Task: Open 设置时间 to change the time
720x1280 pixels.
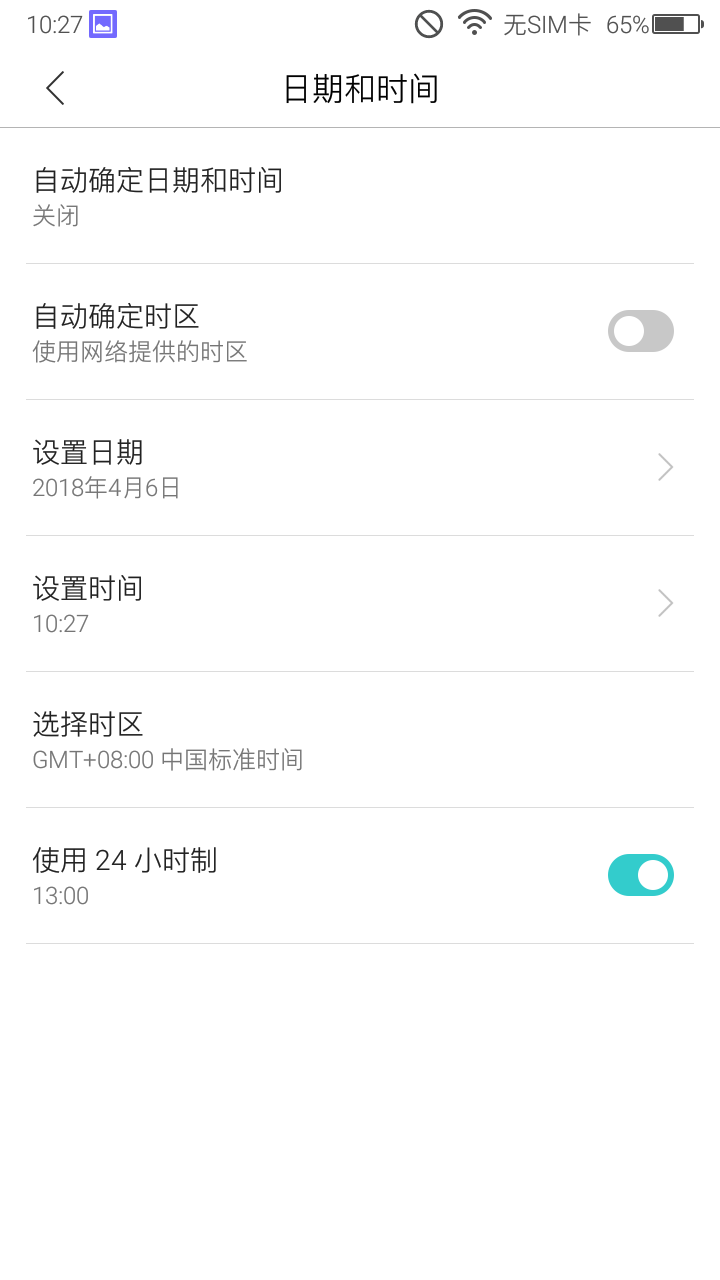Action: tap(360, 604)
